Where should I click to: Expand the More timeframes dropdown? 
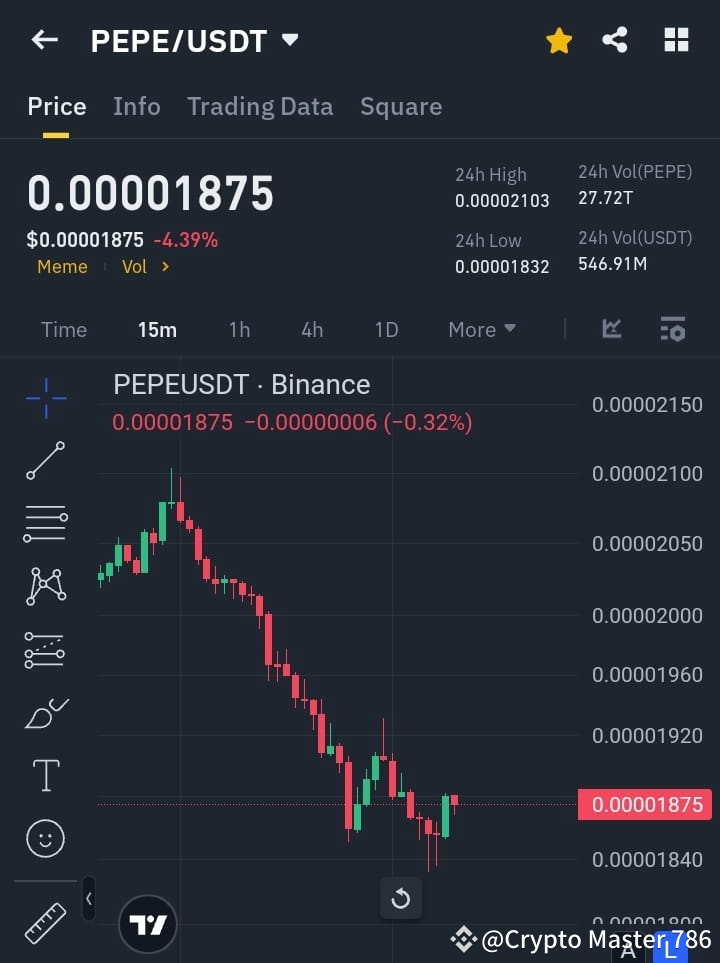pyautogui.click(x=481, y=329)
